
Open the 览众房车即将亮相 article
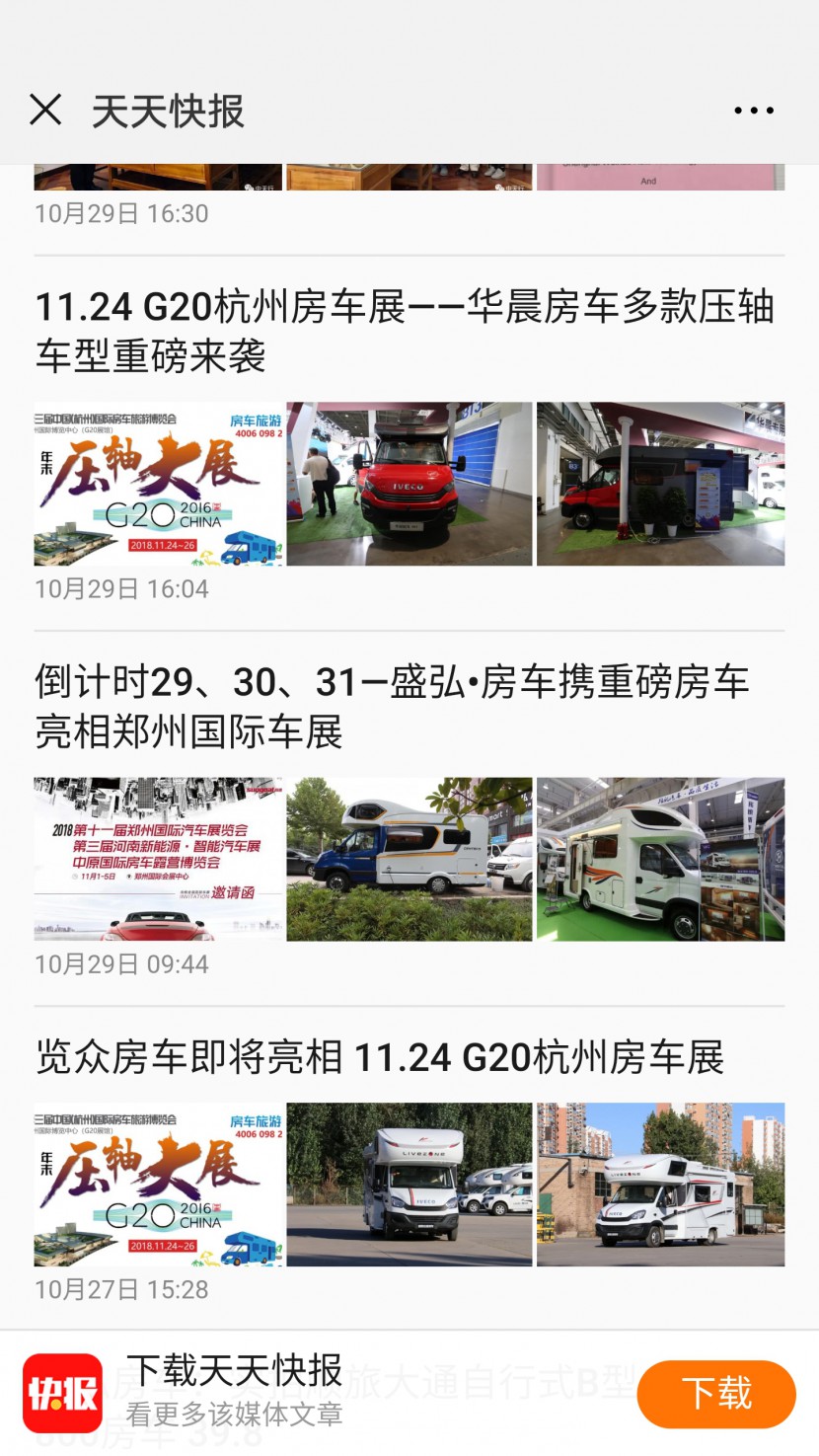pyautogui.click(x=380, y=1057)
